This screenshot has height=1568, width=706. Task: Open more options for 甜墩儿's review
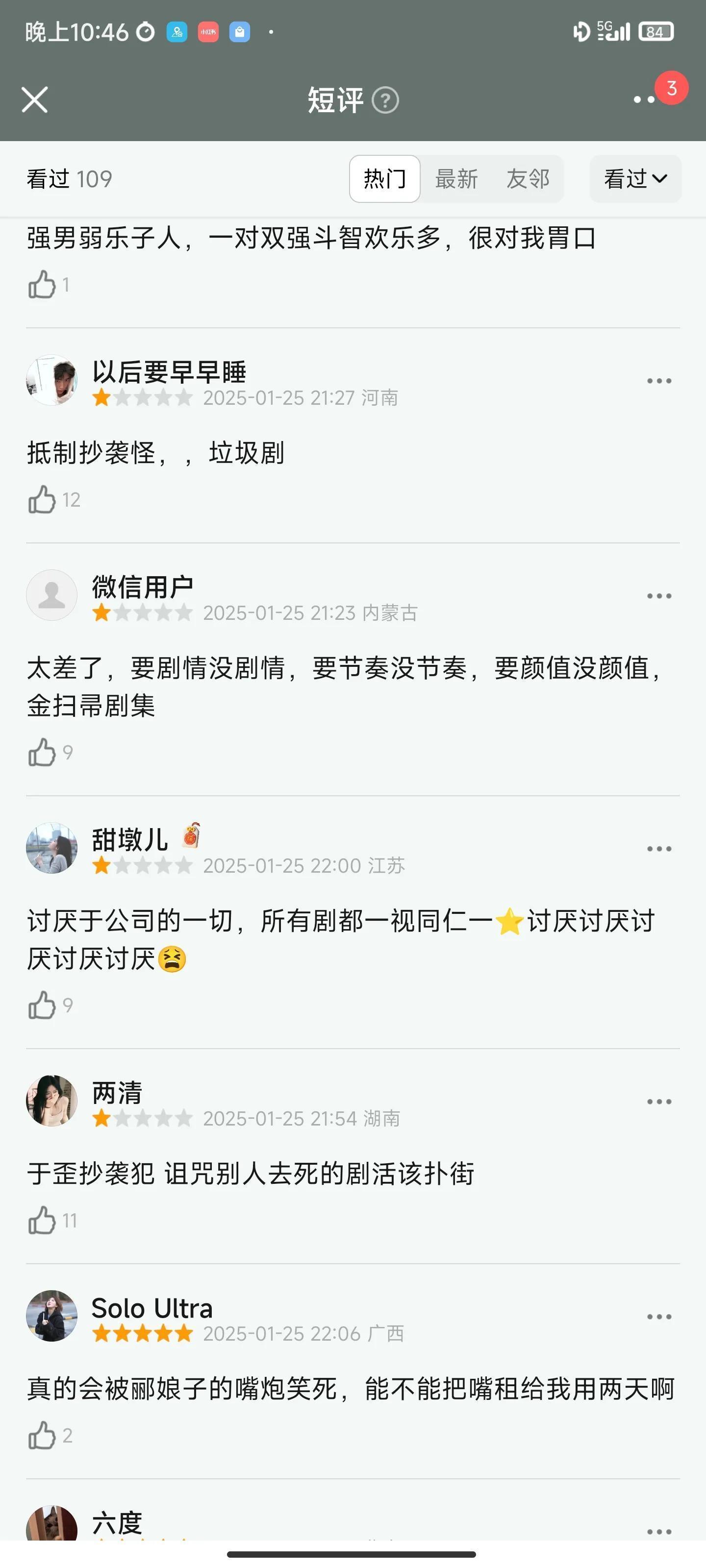[659, 849]
